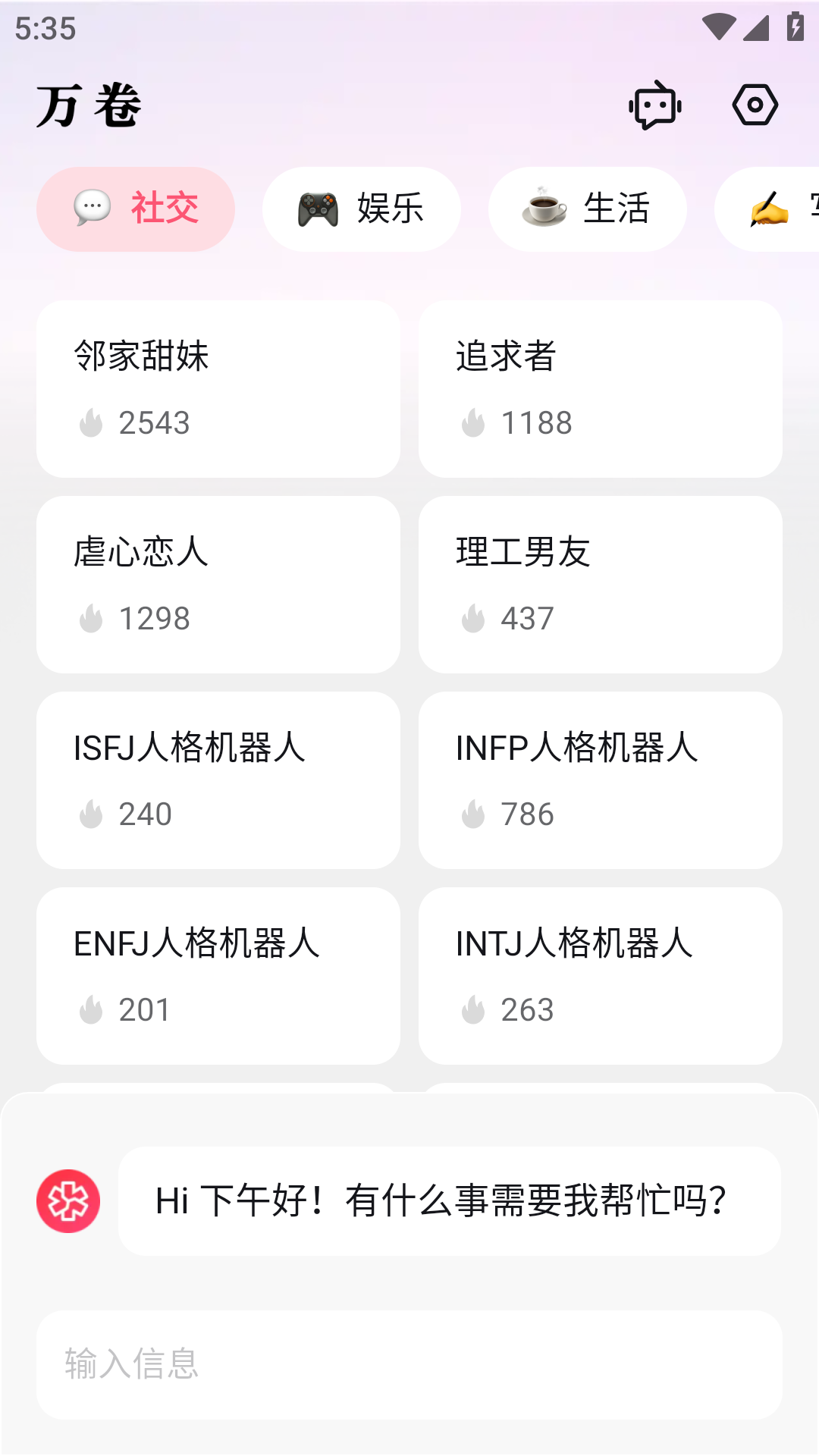The image size is (819, 1456).
Task: Start the INFP人格机器人 bot
Action: [601, 780]
